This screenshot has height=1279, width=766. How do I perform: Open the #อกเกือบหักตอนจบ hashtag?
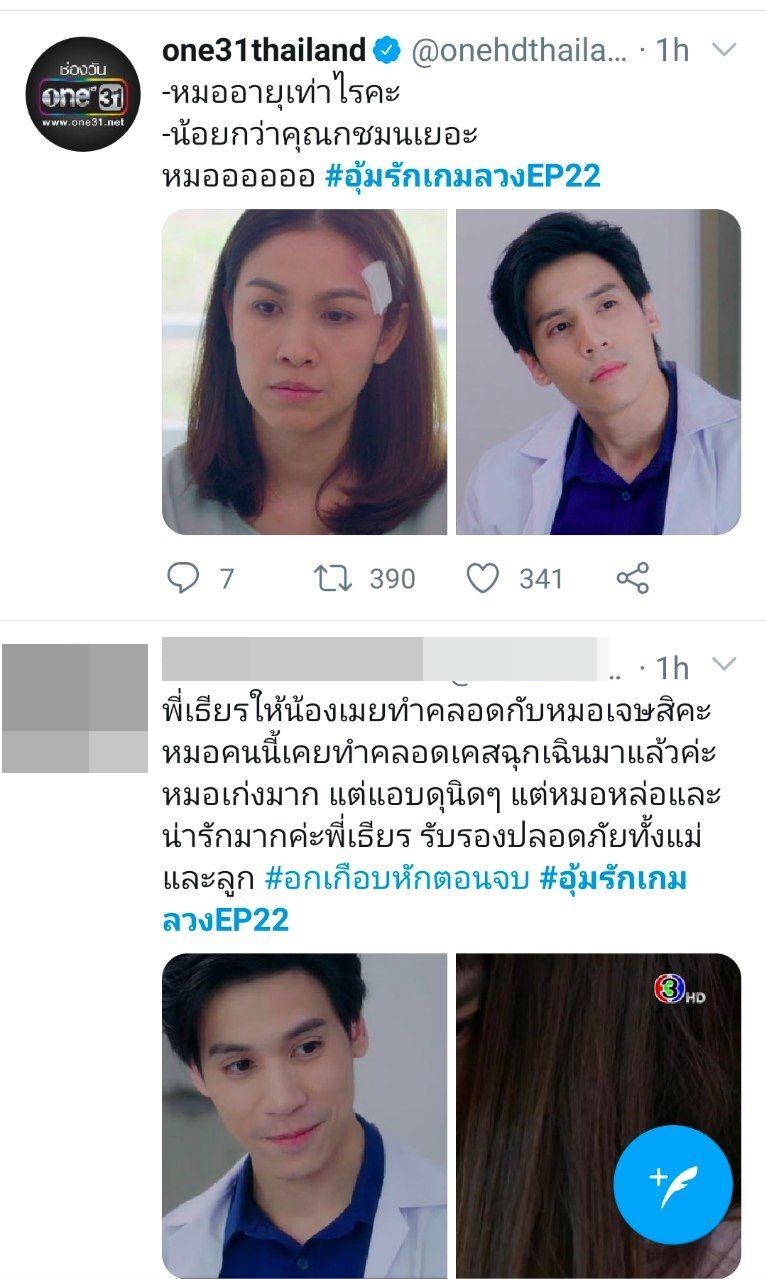click(x=398, y=880)
